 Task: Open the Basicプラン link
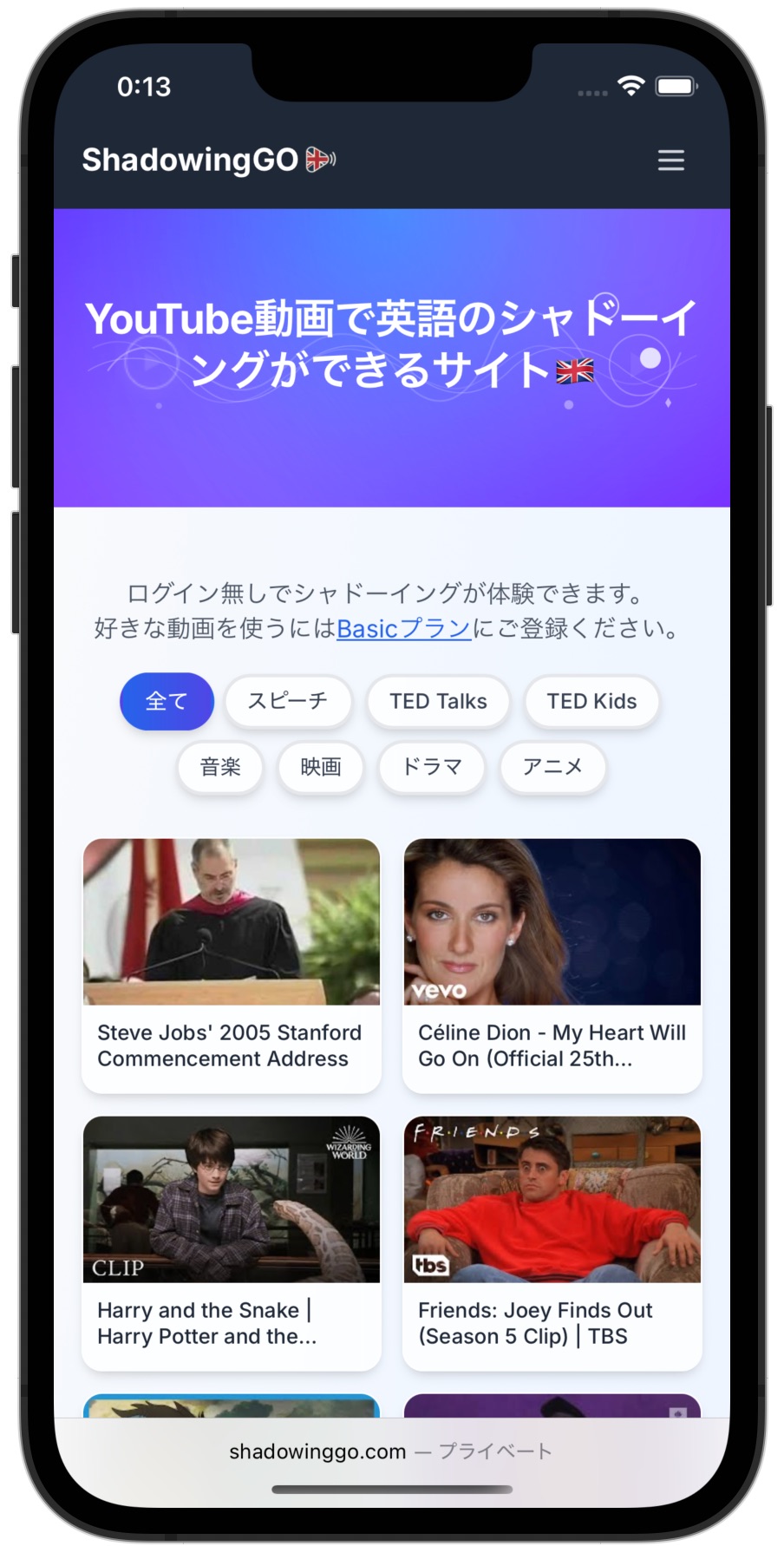click(x=403, y=628)
